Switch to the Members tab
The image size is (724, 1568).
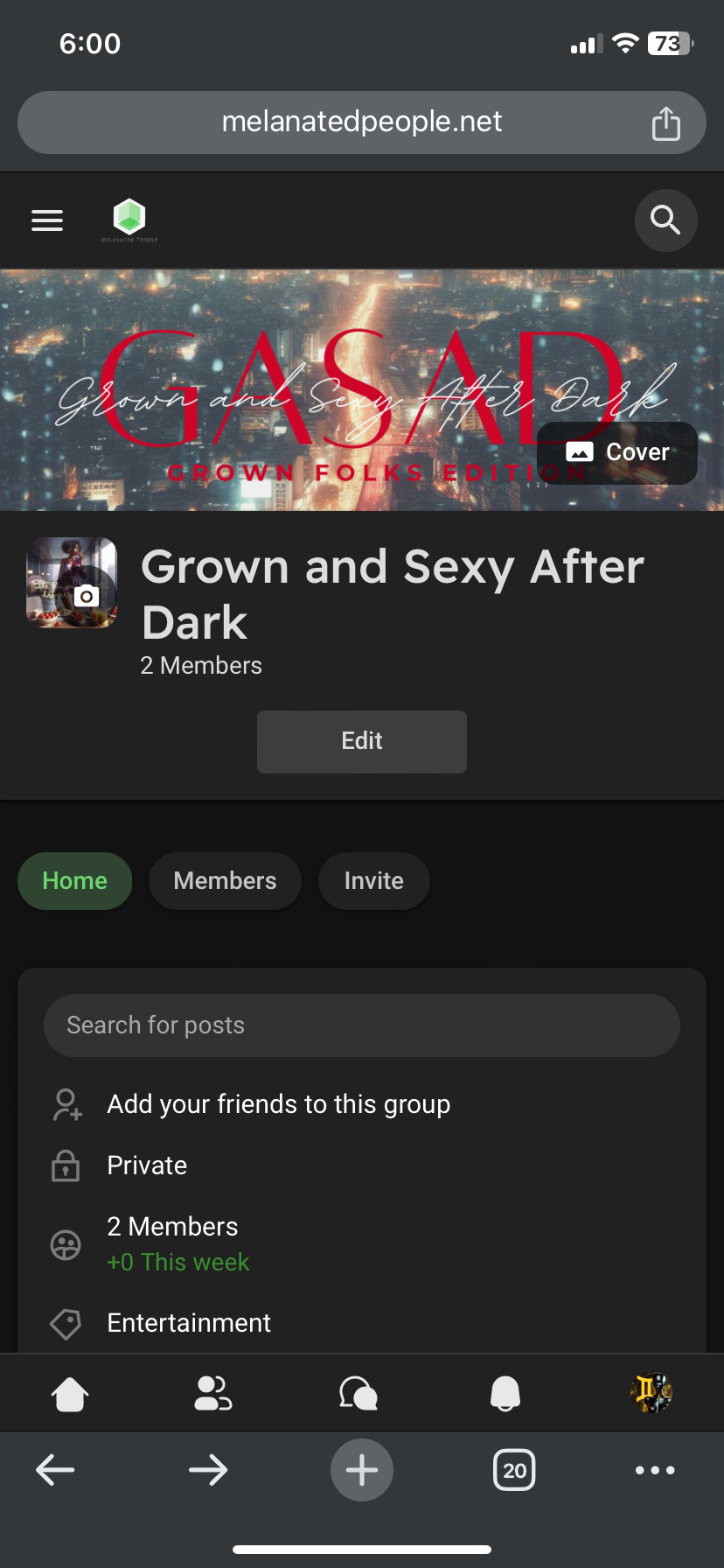pyautogui.click(x=225, y=881)
